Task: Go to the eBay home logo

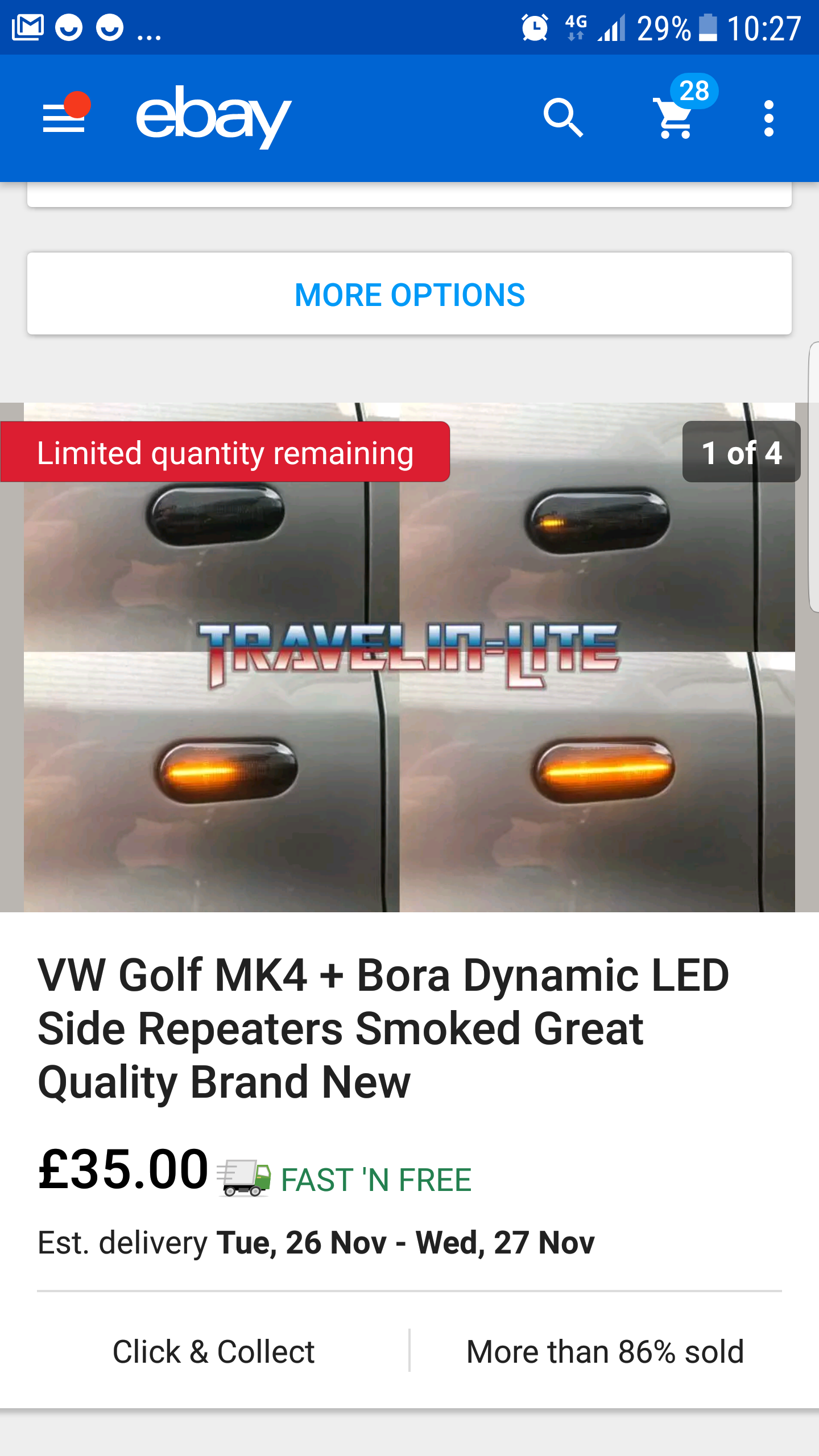Action: [213, 117]
